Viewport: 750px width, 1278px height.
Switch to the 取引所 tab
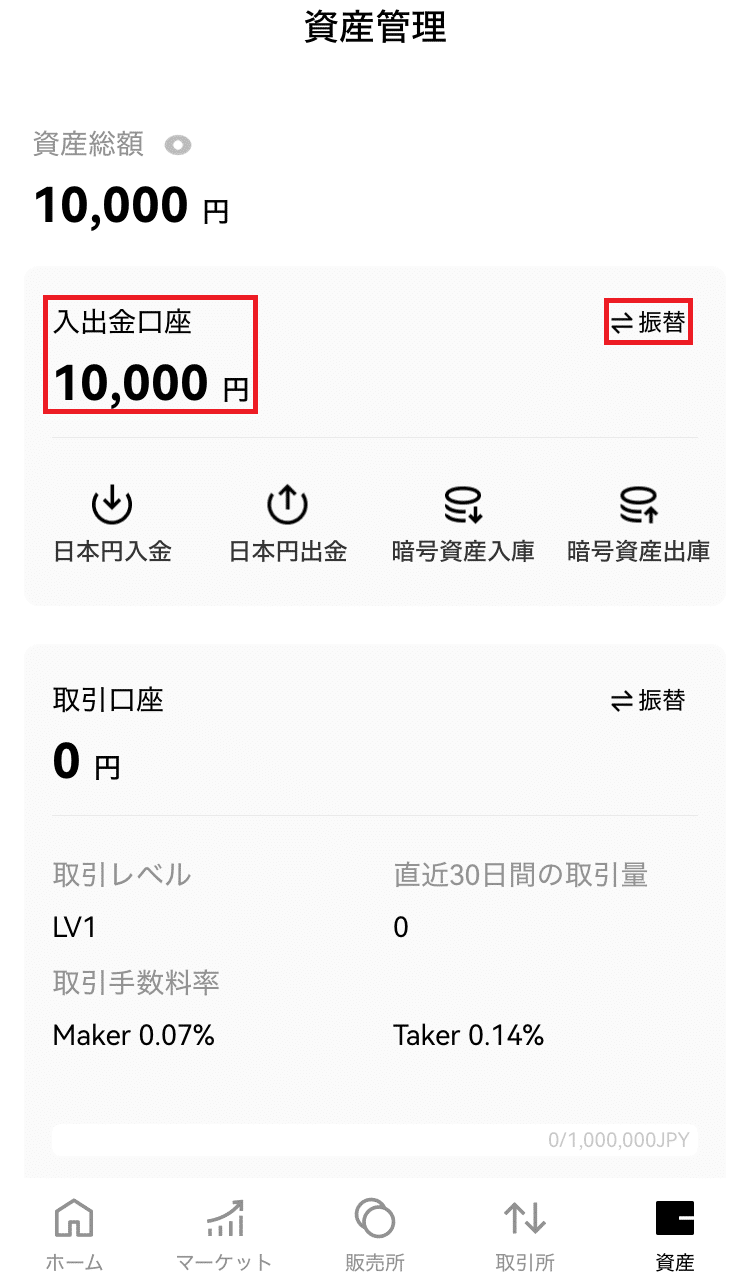525,1235
